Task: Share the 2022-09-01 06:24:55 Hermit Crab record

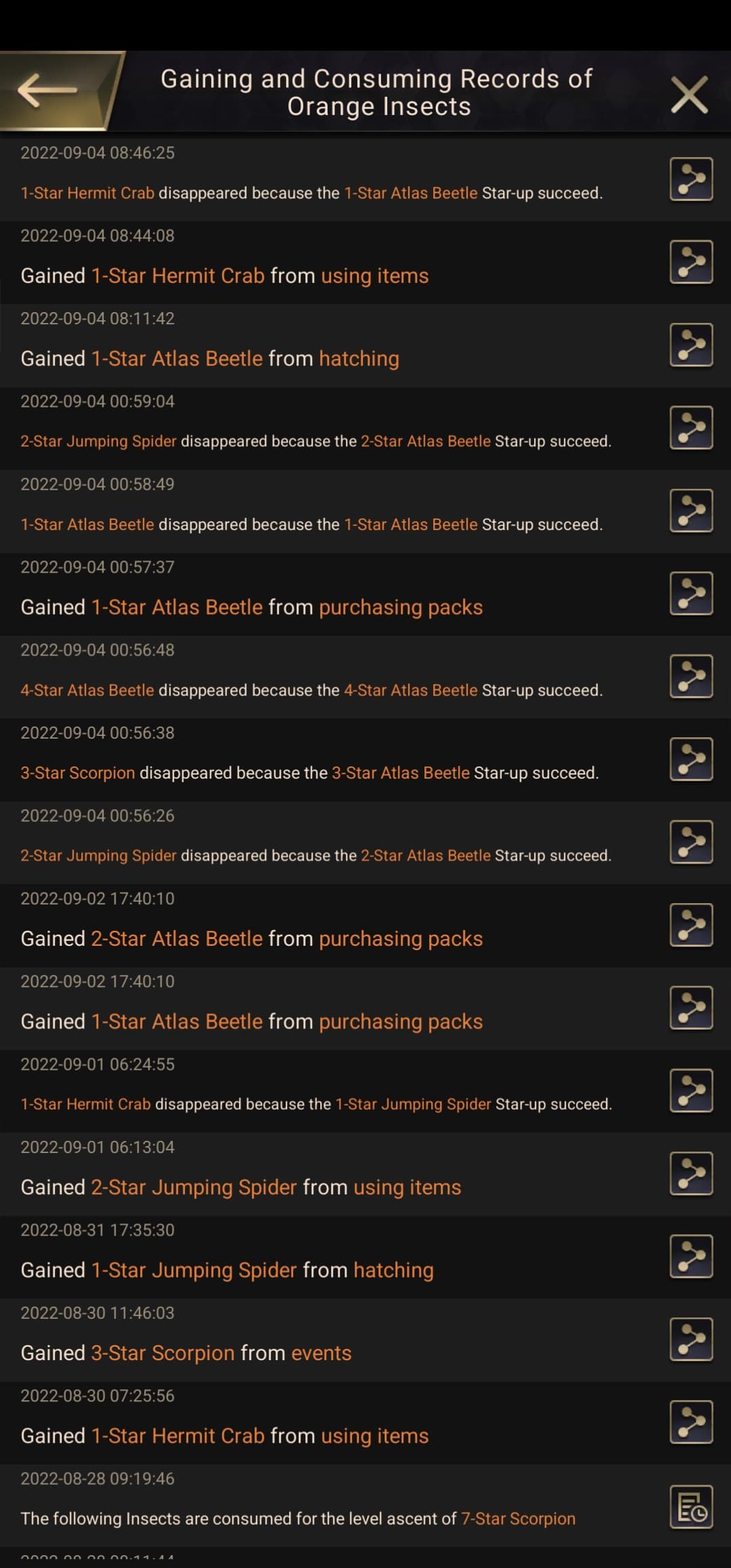Action: tap(691, 1091)
